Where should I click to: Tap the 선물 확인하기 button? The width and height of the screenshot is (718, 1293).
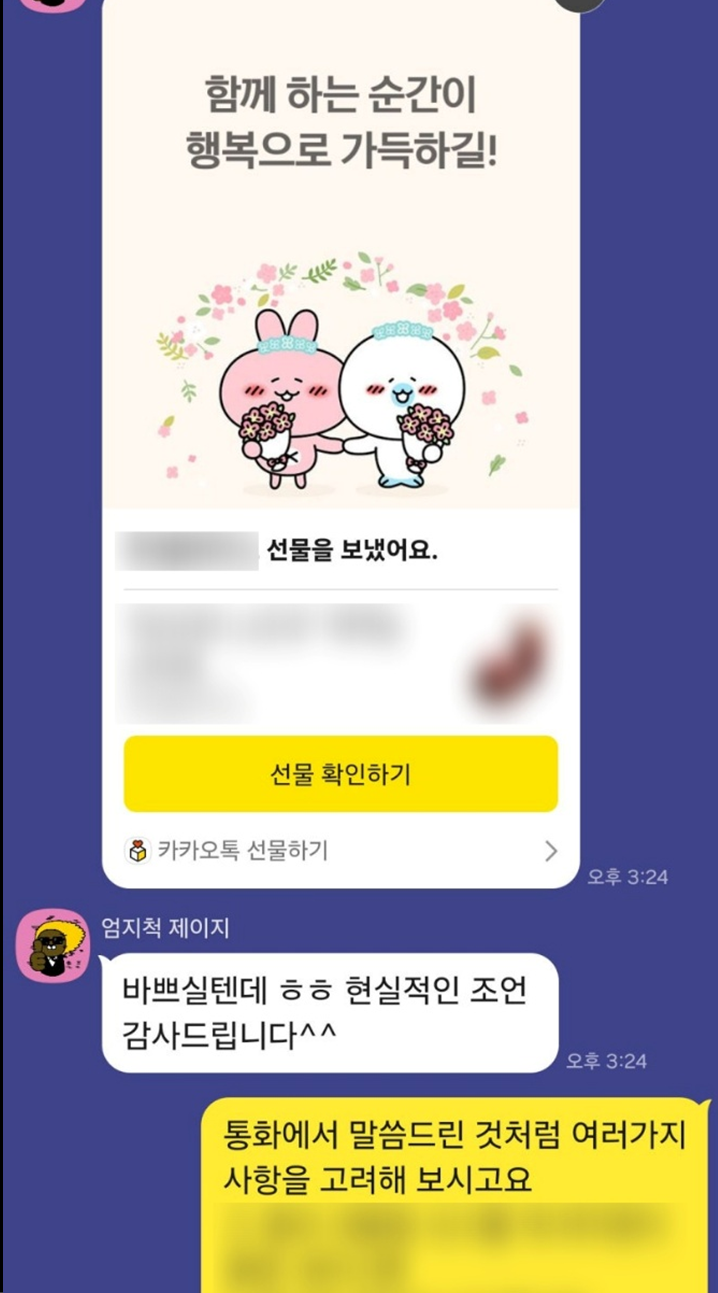pos(340,774)
